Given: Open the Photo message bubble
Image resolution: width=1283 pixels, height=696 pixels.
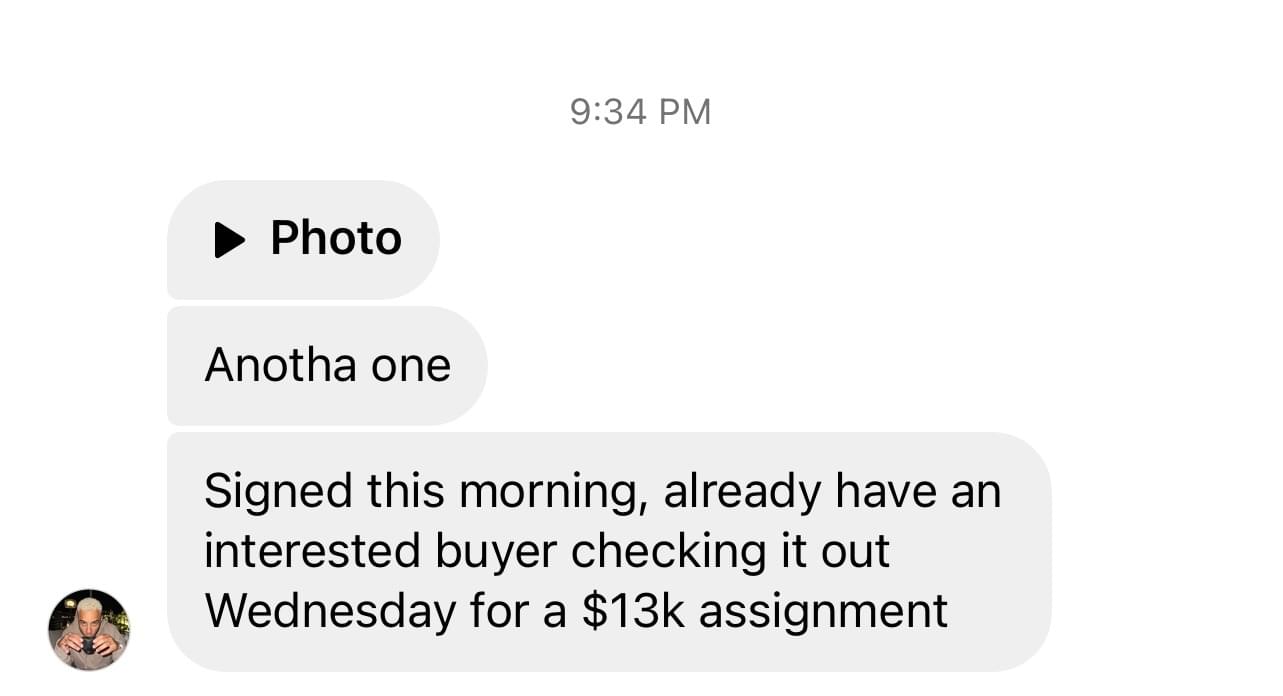Looking at the screenshot, I should click(304, 239).
